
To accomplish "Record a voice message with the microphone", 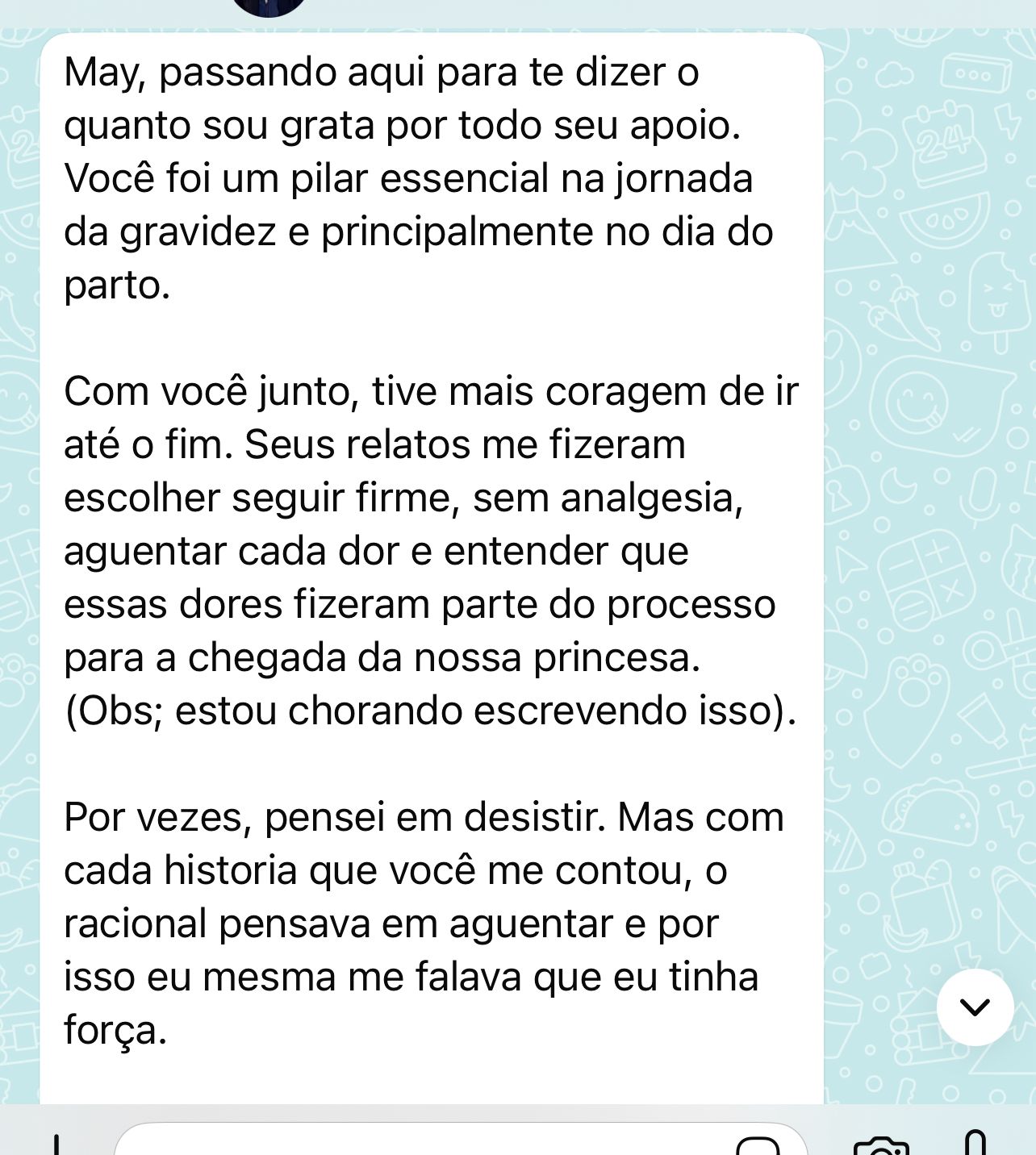I will tap(975, 1144).
